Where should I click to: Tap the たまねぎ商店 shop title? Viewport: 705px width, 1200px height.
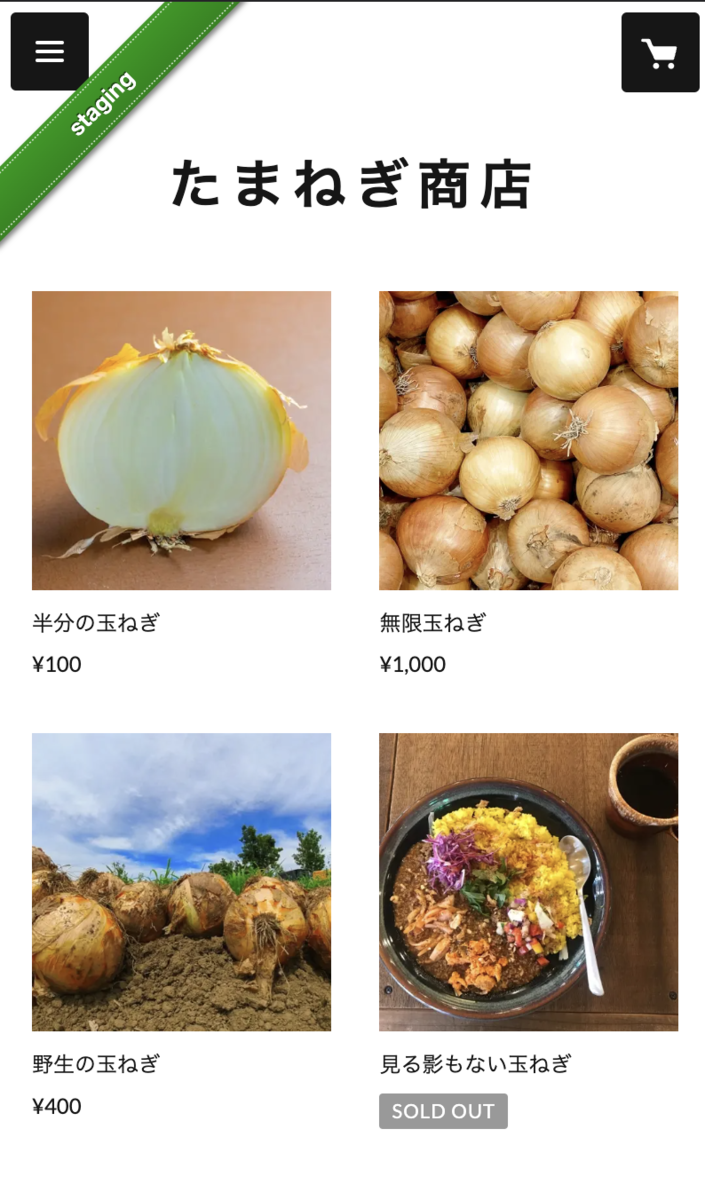[351, 184]
